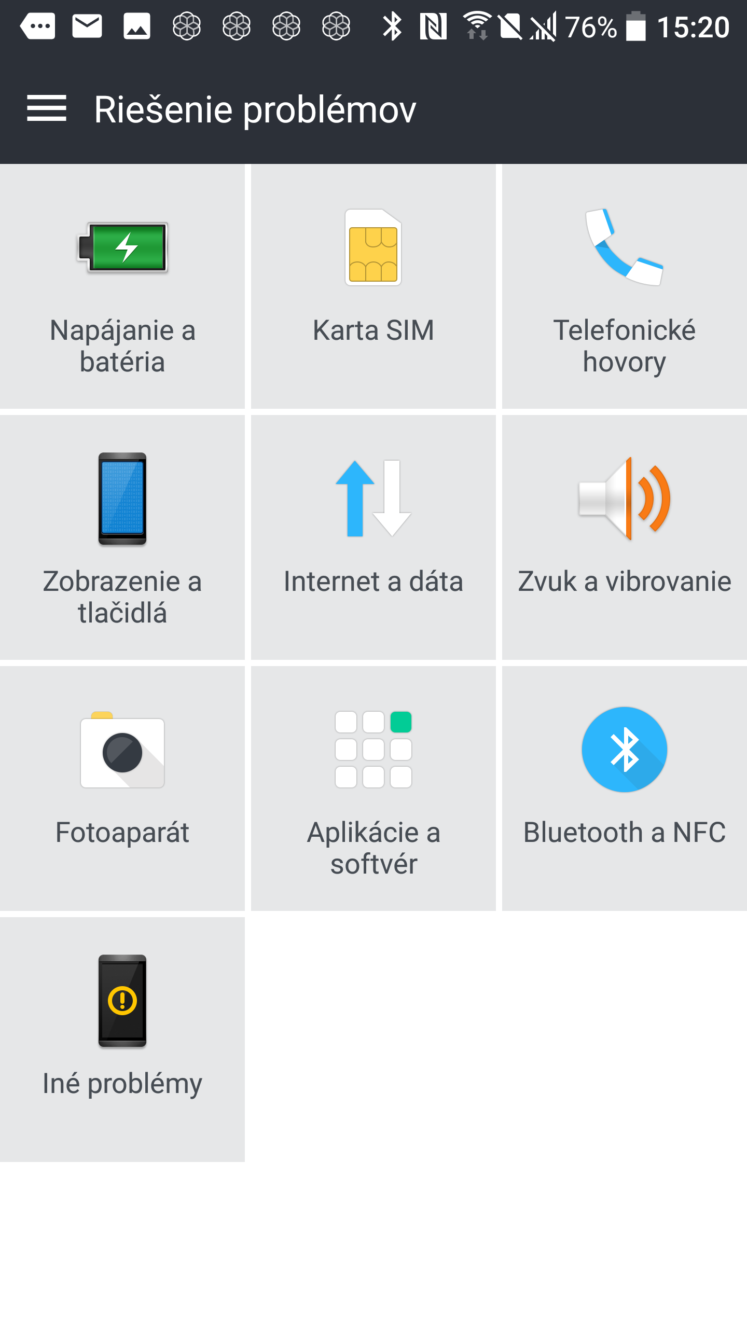Select the Karta SIM tile
Viewport: 747px width, 1328px height.
pyautogui.click(x=373, y=286)
